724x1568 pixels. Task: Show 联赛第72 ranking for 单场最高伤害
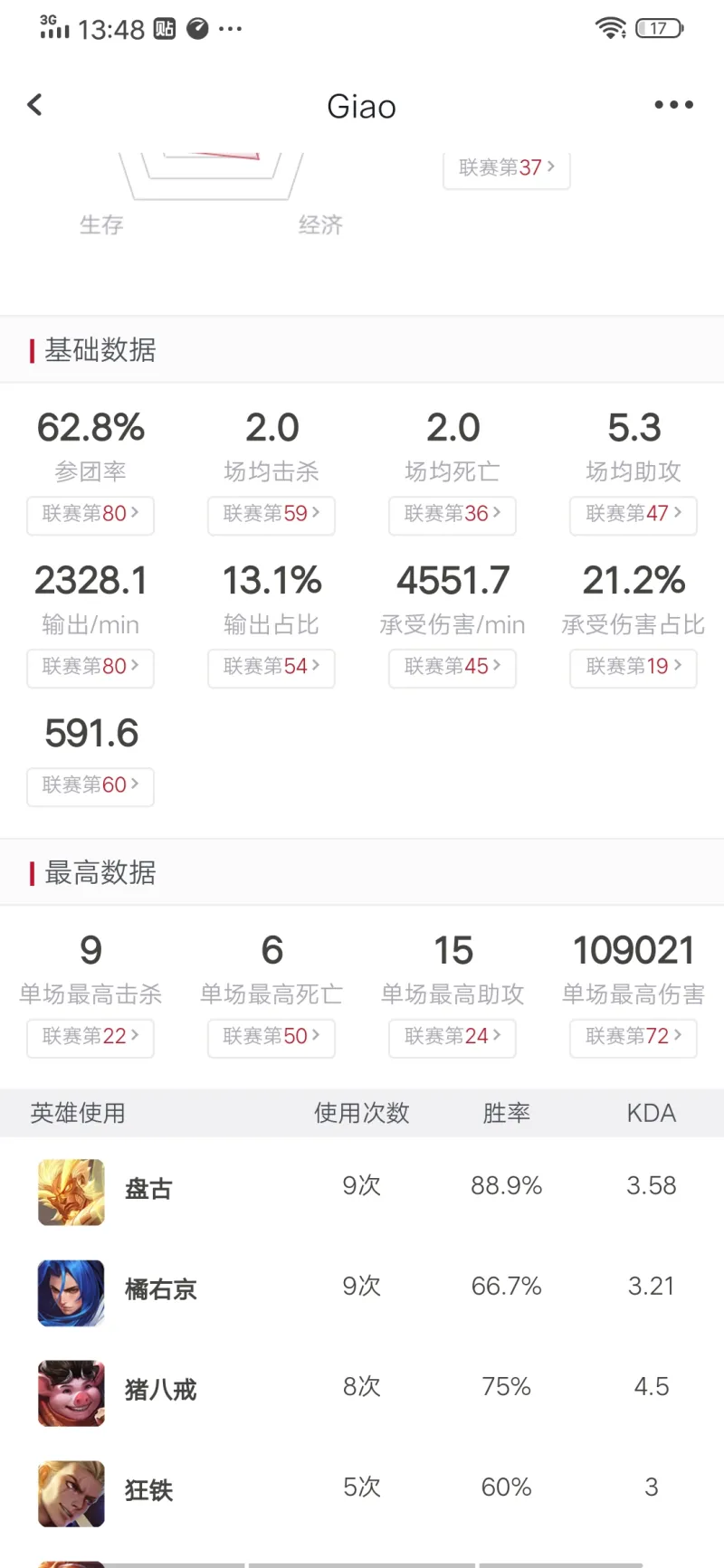[633, 1037]
